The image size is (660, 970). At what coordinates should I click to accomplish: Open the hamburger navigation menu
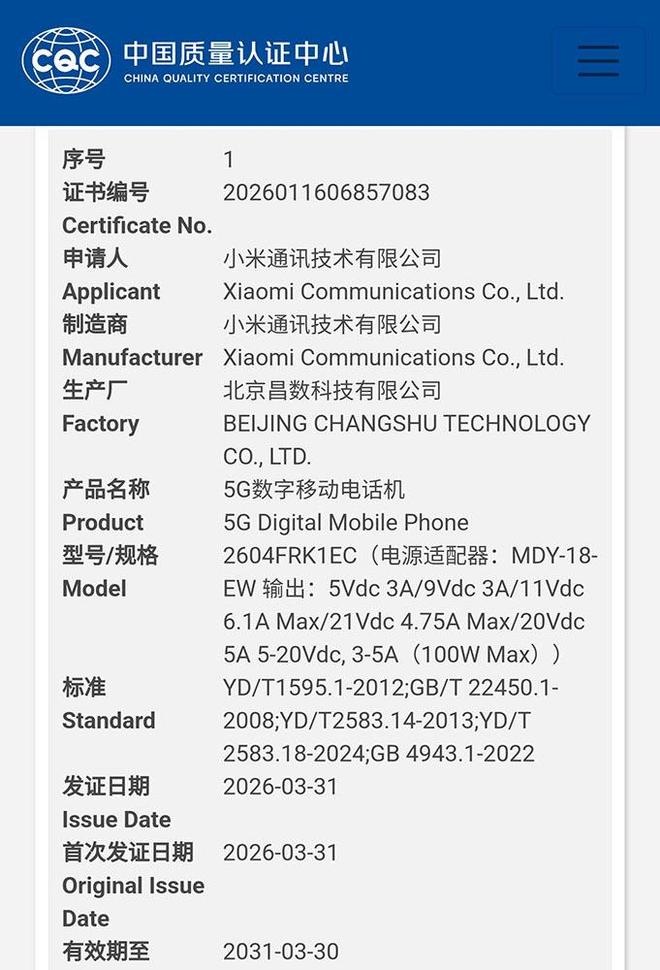click(x=598, y=61)
